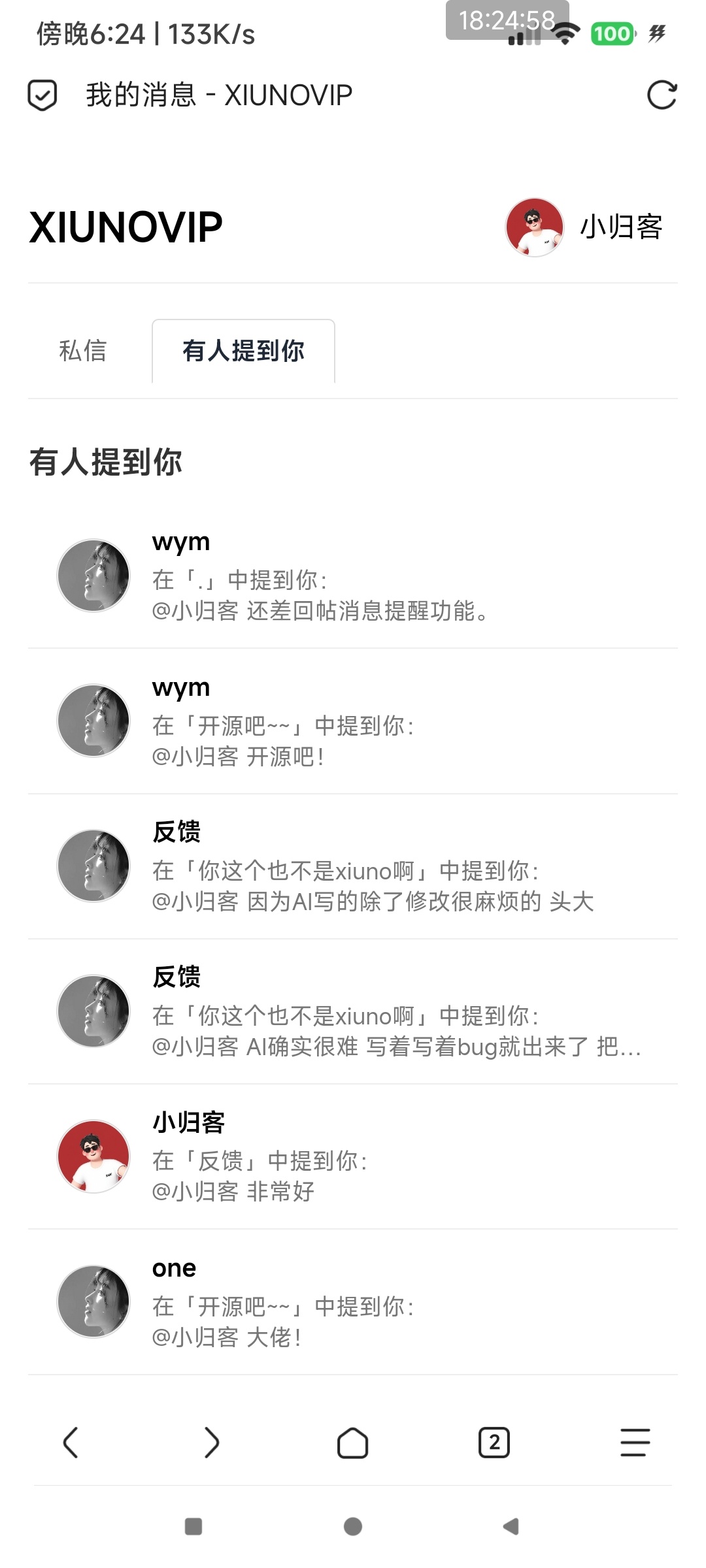Screen dimensions: 706x1568
Task: Tap the Android recent apps square button
Action: pyautogui.click(x=192, y=1527)
